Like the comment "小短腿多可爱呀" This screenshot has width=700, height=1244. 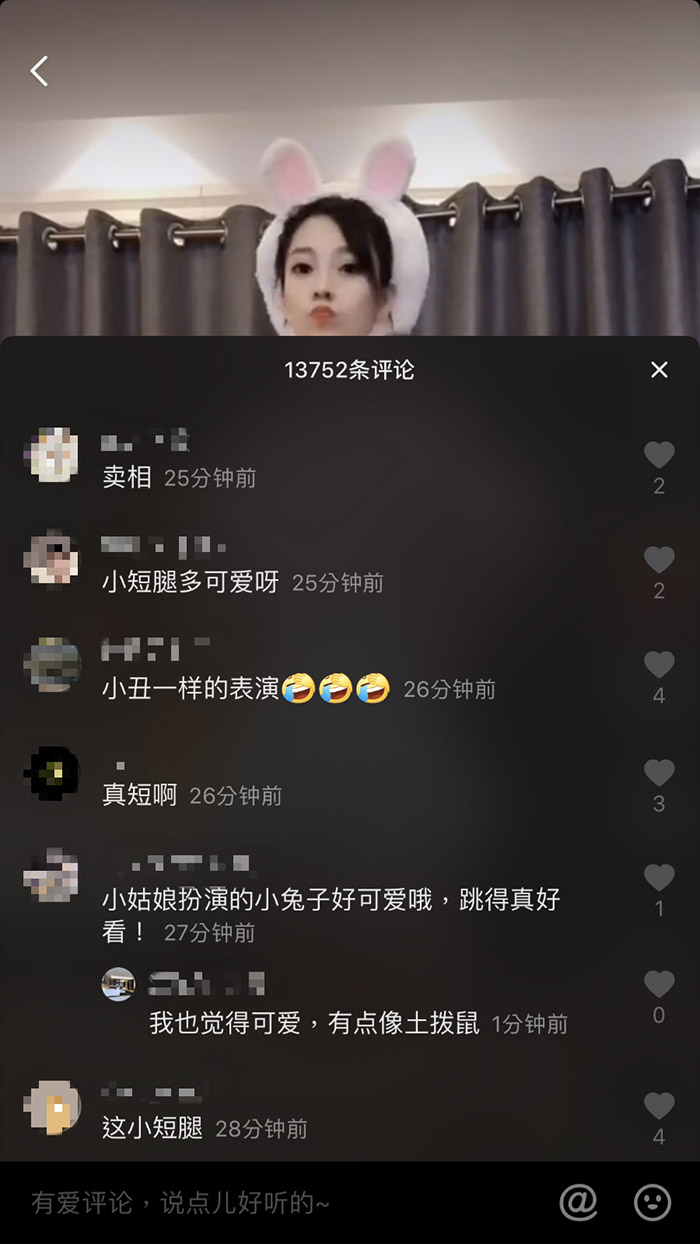[x=659, y=560]
